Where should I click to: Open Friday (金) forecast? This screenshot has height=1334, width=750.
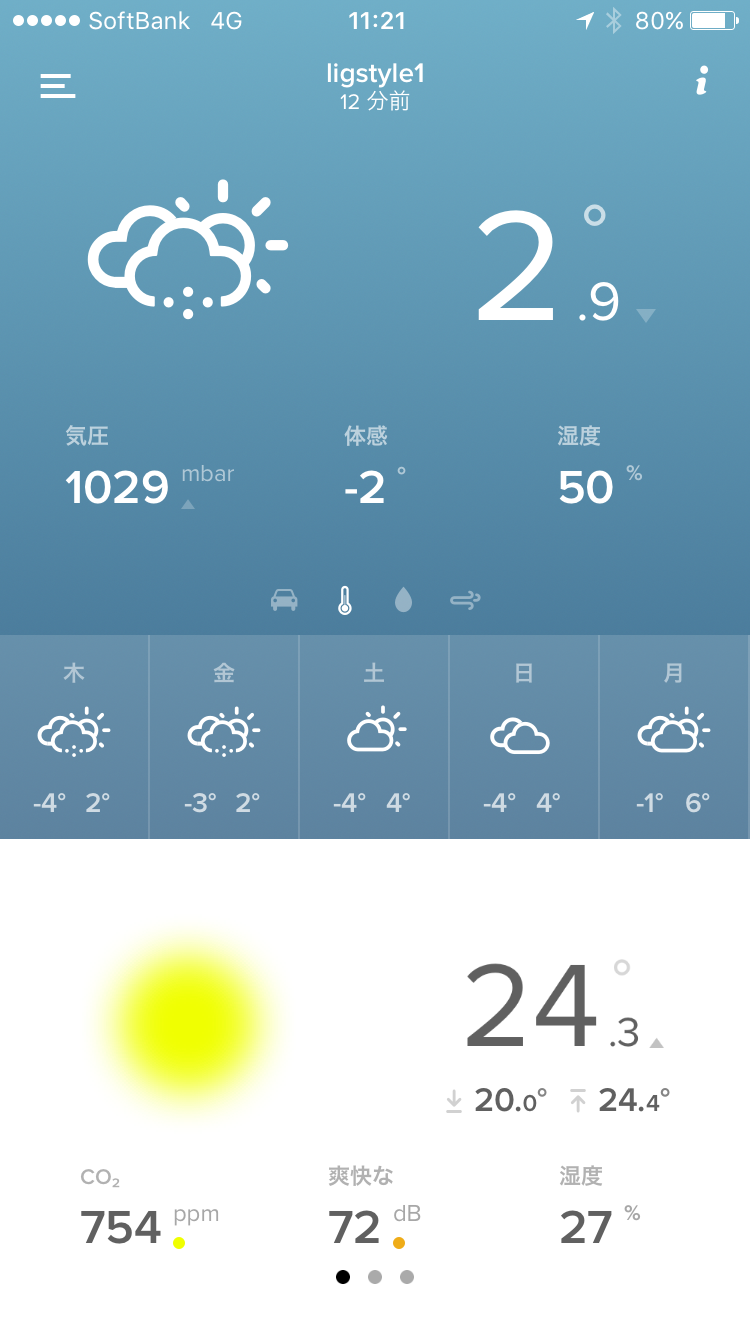[224, 737]
